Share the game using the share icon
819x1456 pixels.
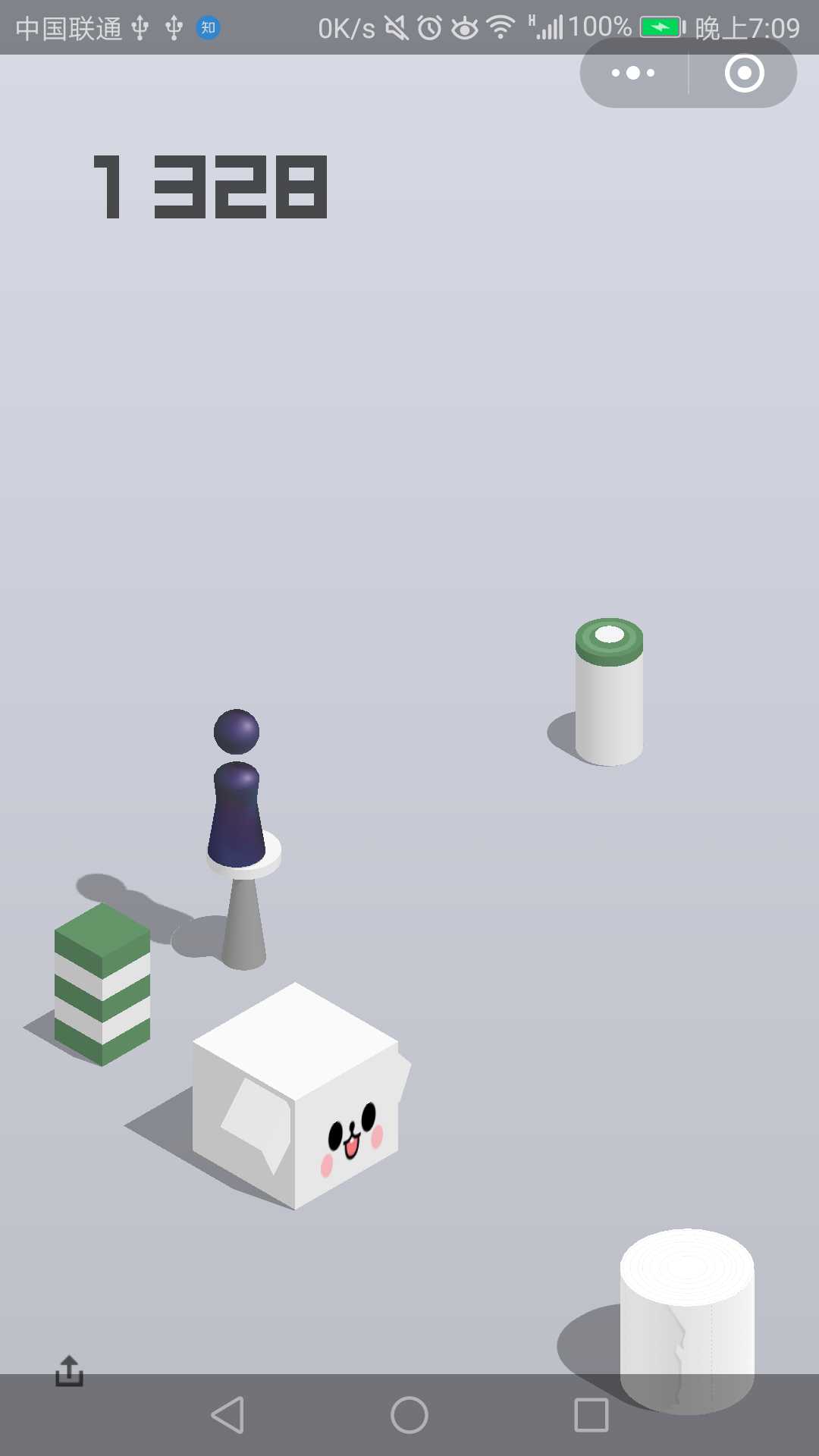point(69,1370)
